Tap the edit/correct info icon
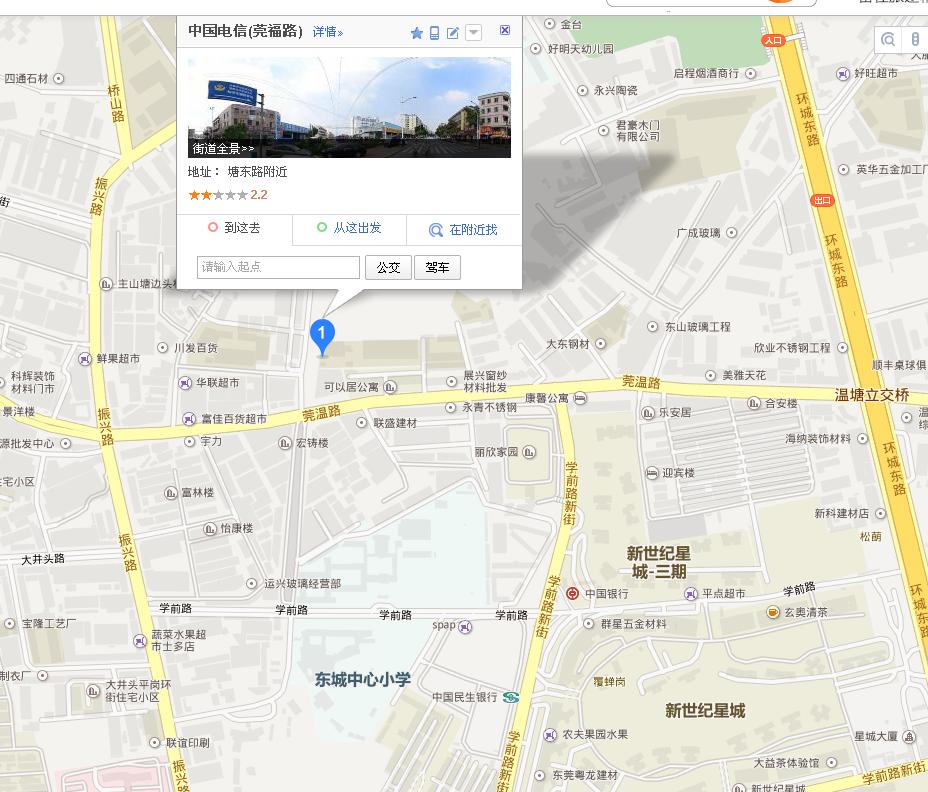The height and width of the screenshot is (792, 928). pyautogui.click(x=453, y=33)
